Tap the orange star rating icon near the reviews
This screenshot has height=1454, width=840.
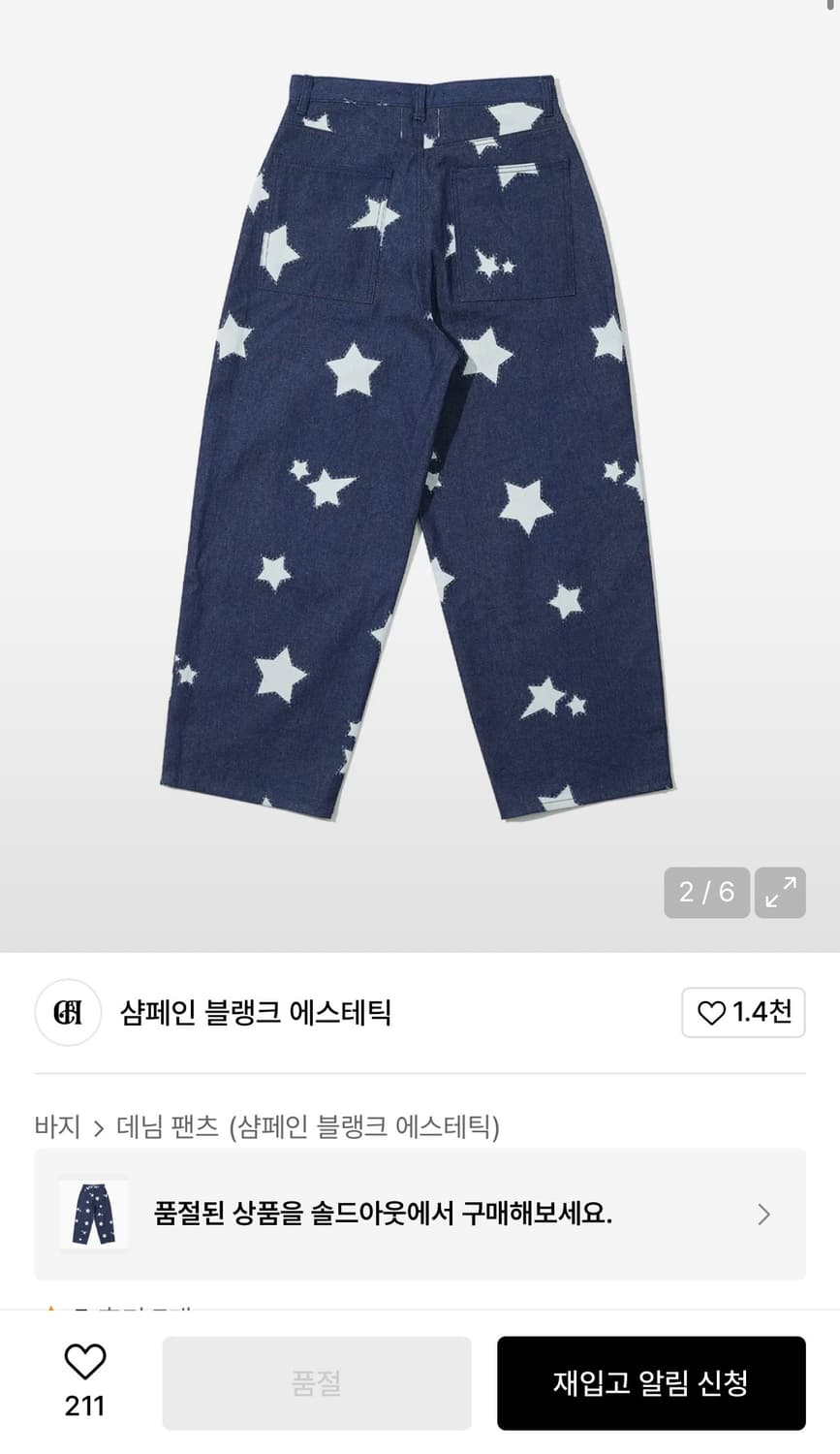(x=53, y=1311)
